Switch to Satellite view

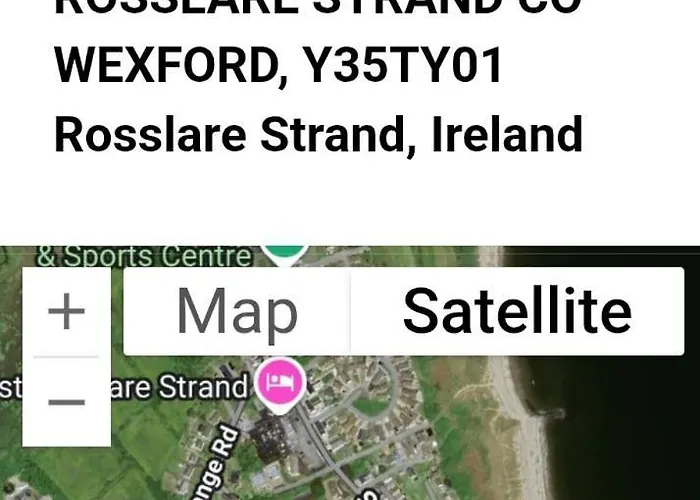pyautogui.click(x=517, y=311)
